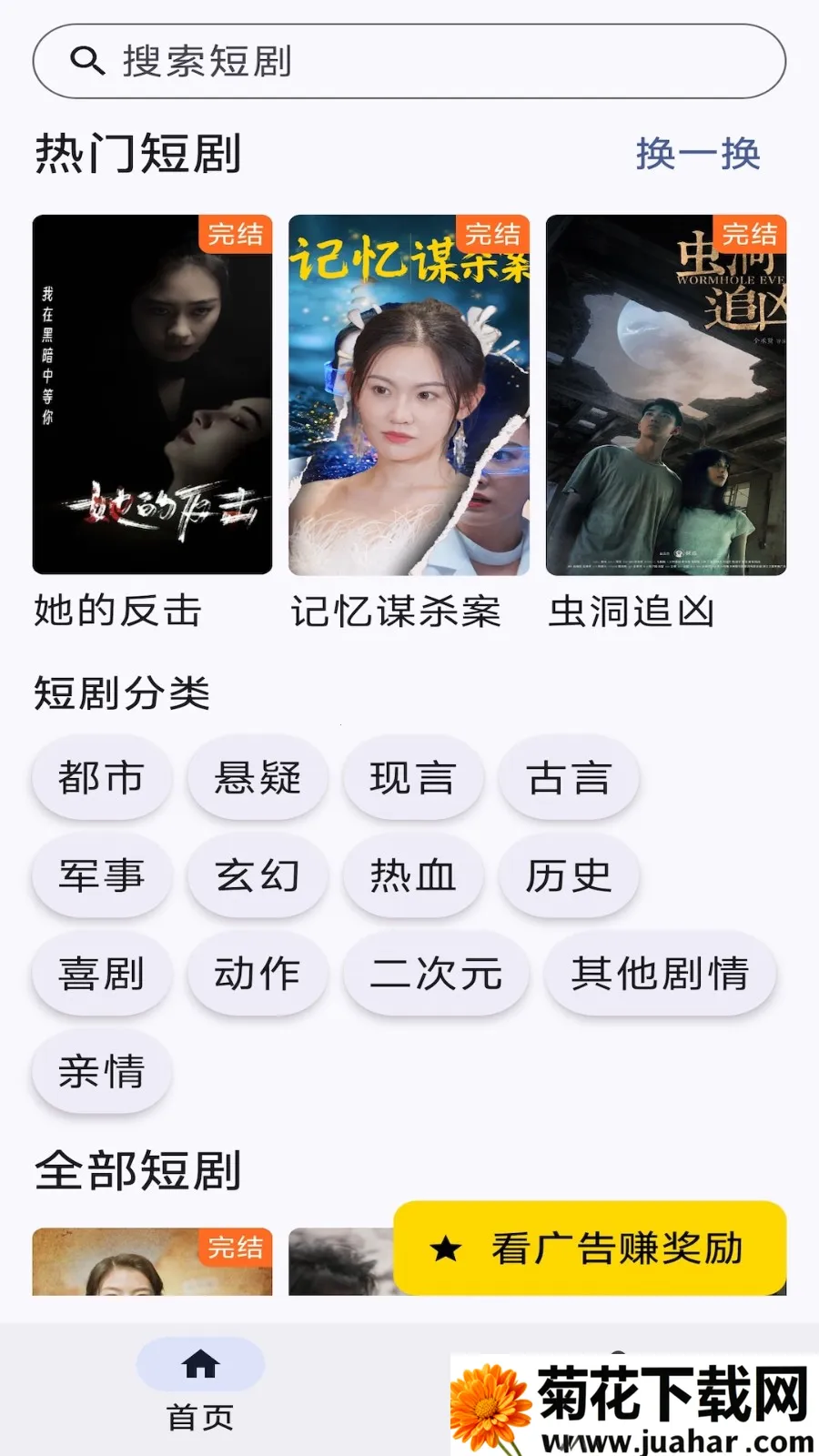Tap the 历史 category chip

coord(568,875)
